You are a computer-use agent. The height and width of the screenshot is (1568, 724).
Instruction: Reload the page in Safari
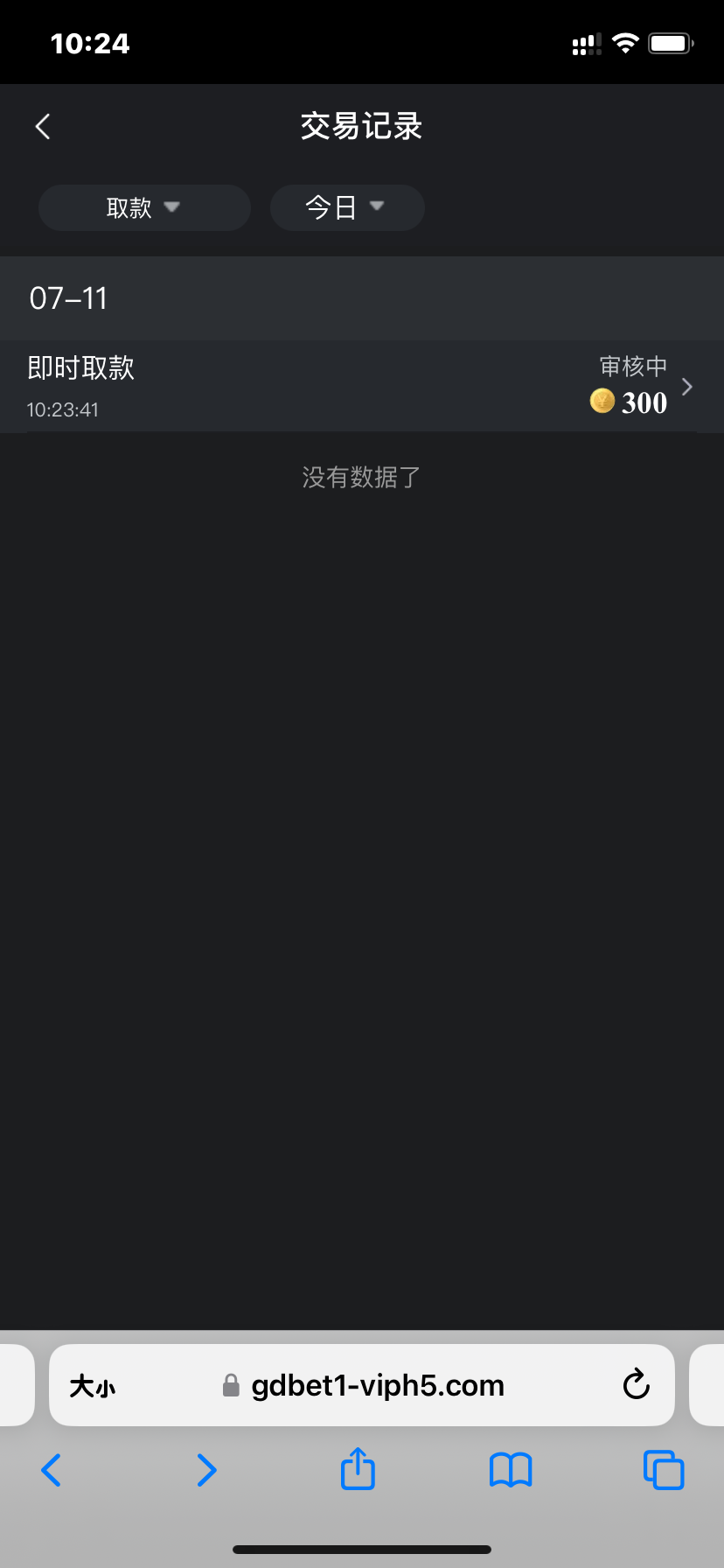[636, 1385]
